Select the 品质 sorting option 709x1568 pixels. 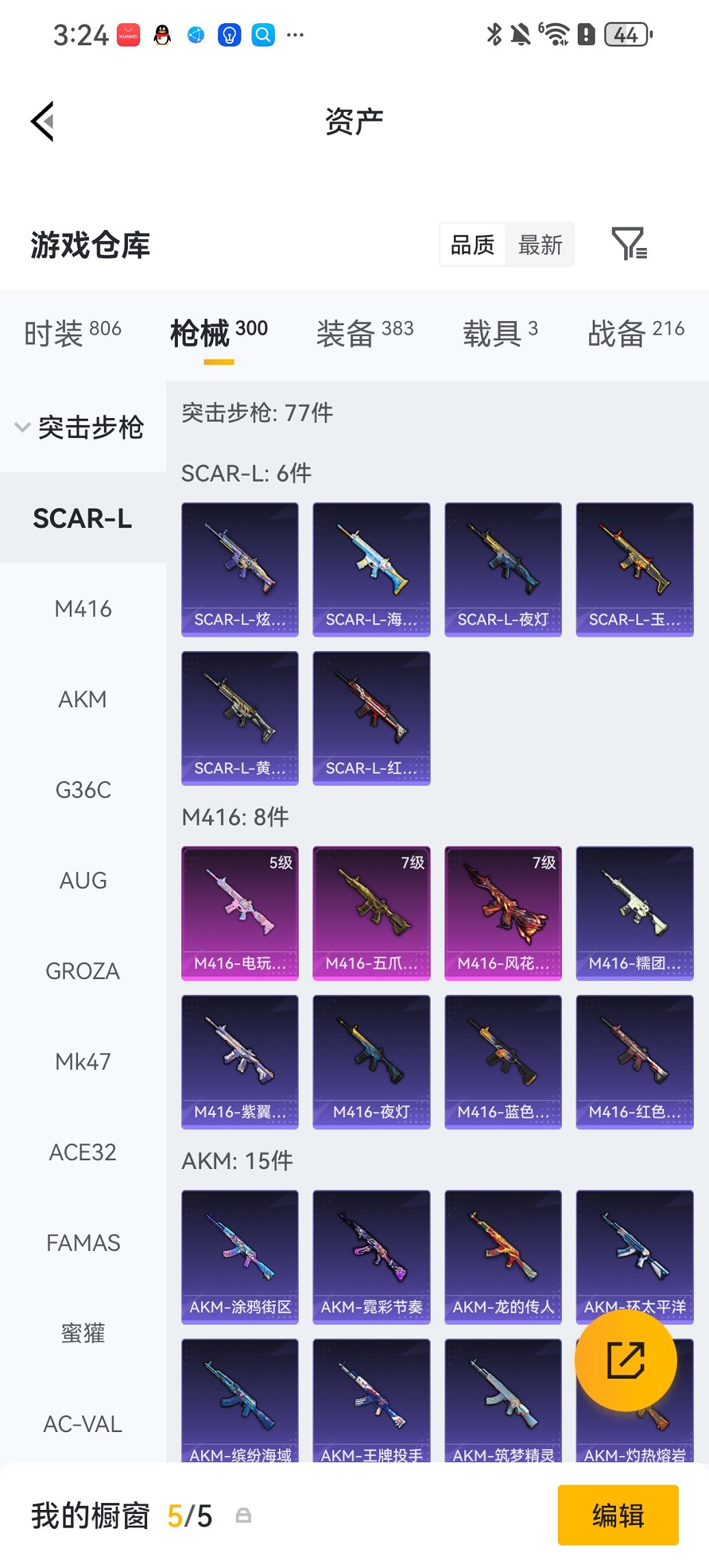(x=472, y=245)
